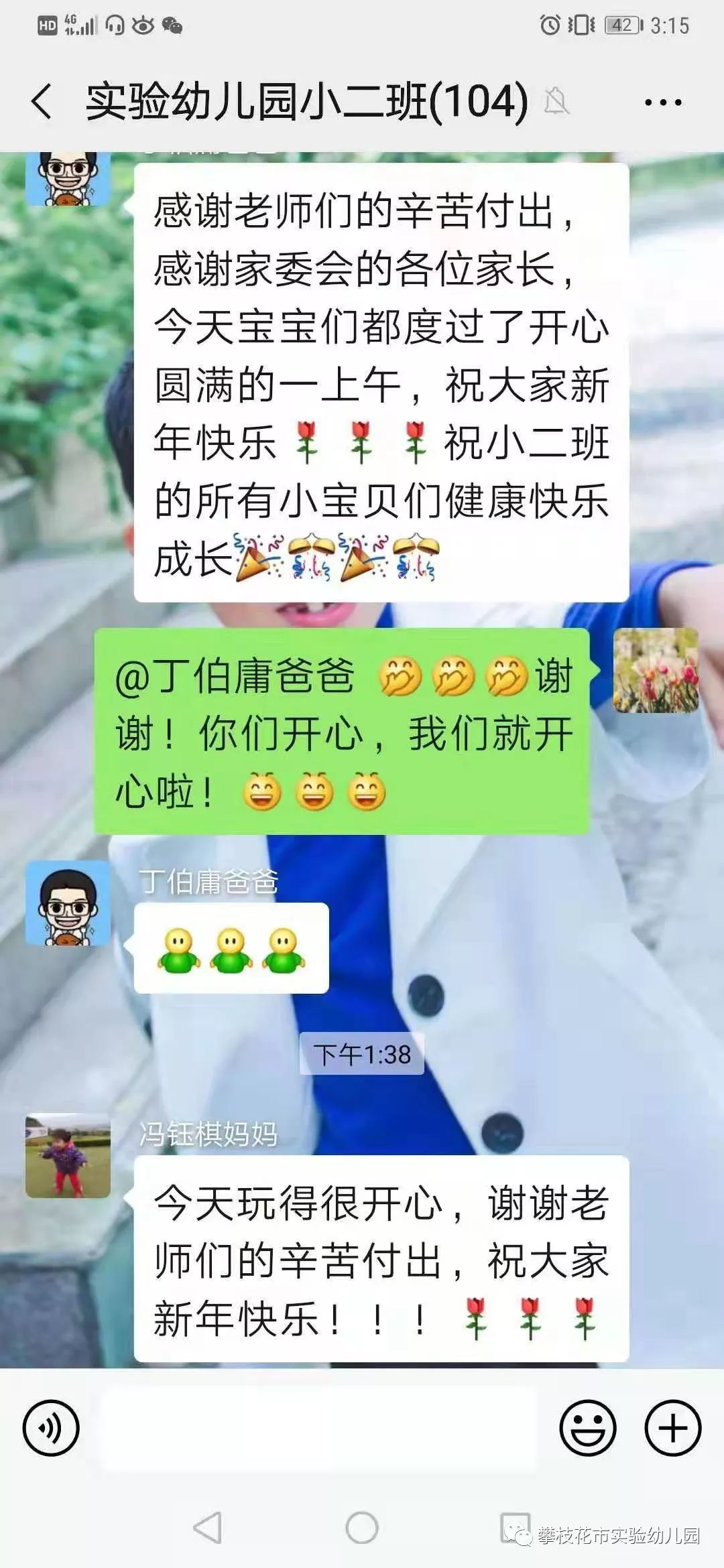This screenshot has width=724, height=1568.
Task: Open the emoji sticker panel
Action: (x=588, y=1428)
